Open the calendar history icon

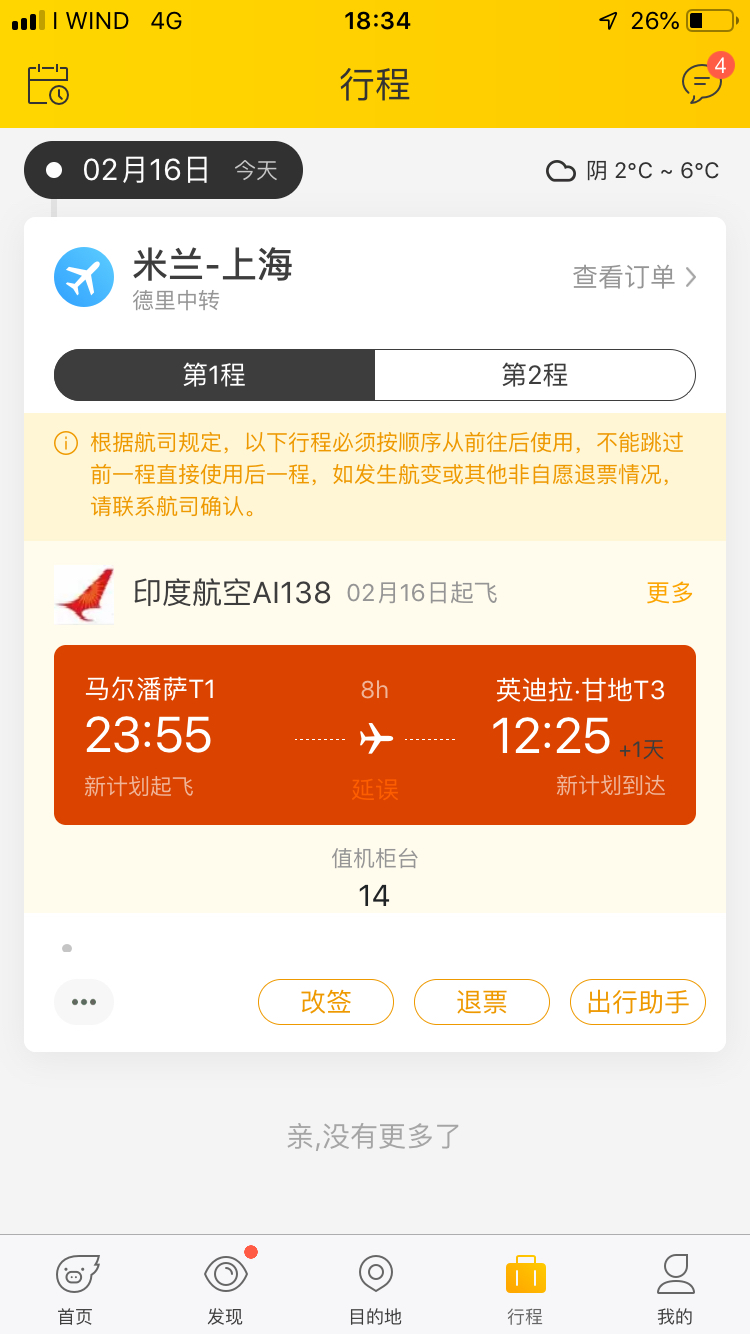pos(48,85)
